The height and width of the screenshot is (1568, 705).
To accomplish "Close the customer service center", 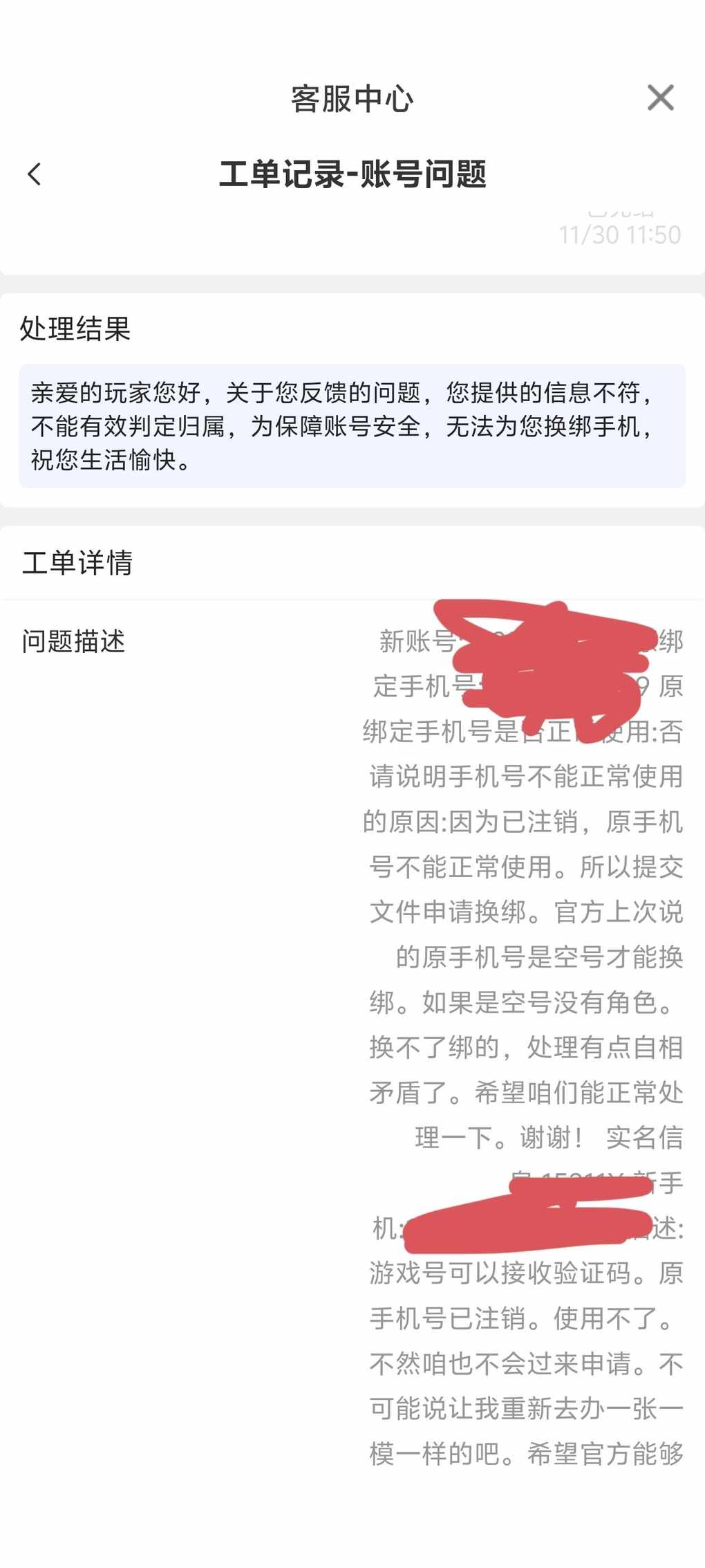I will [x=660, y=98].
